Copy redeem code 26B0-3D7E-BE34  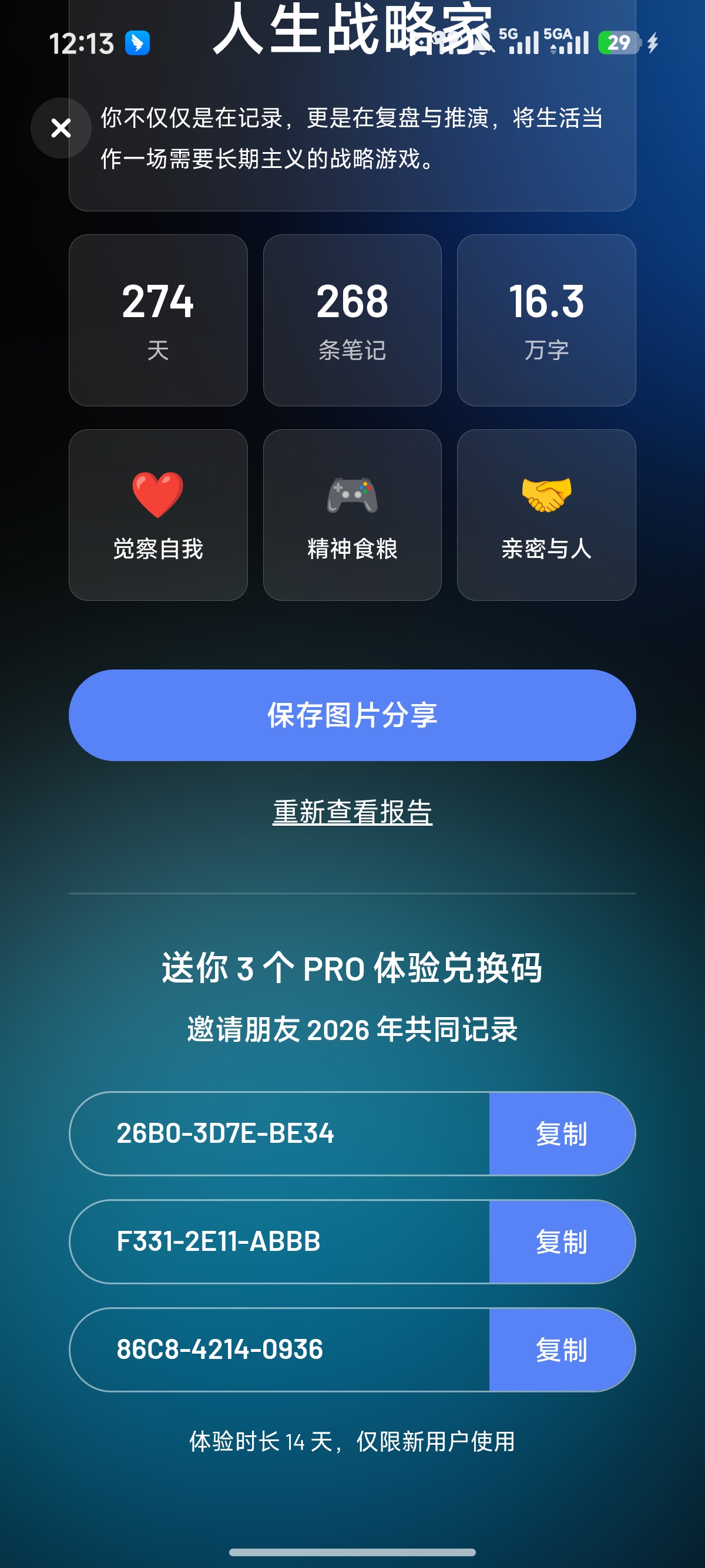561,1133
